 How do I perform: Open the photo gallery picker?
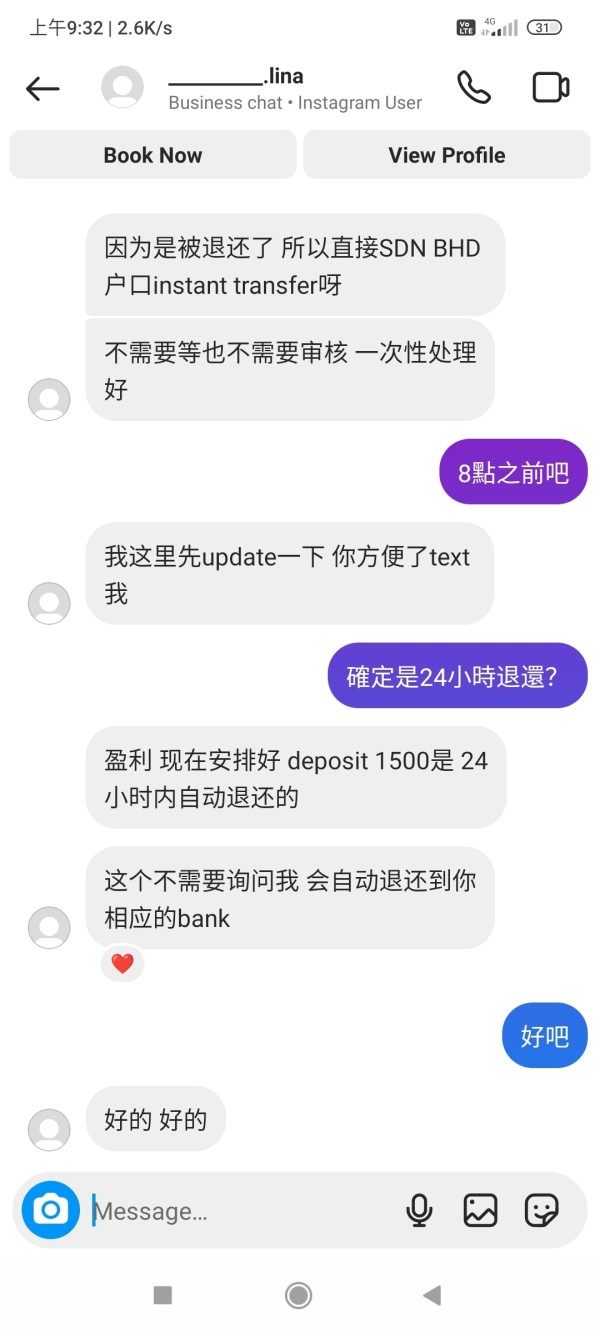point(480,1211)
